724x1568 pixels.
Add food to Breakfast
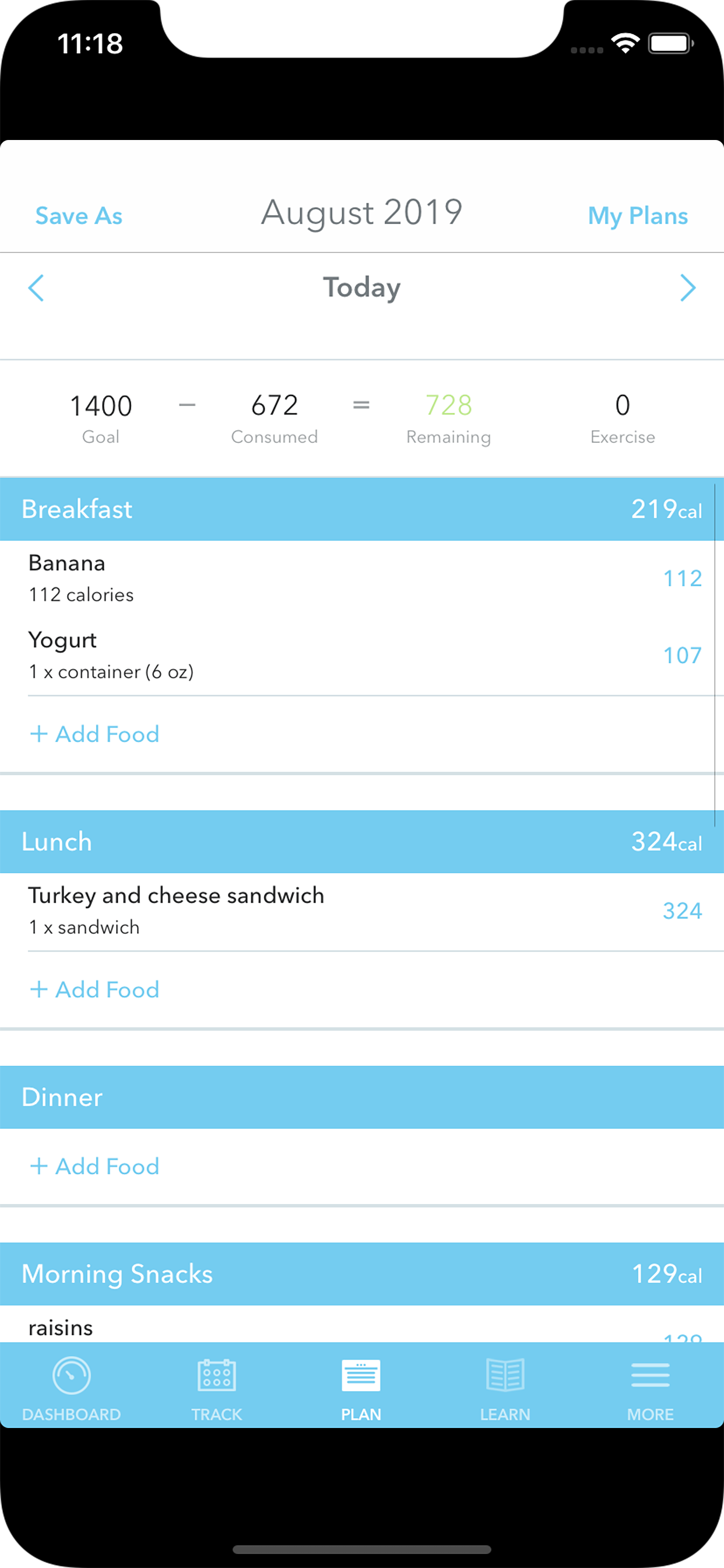95,734
